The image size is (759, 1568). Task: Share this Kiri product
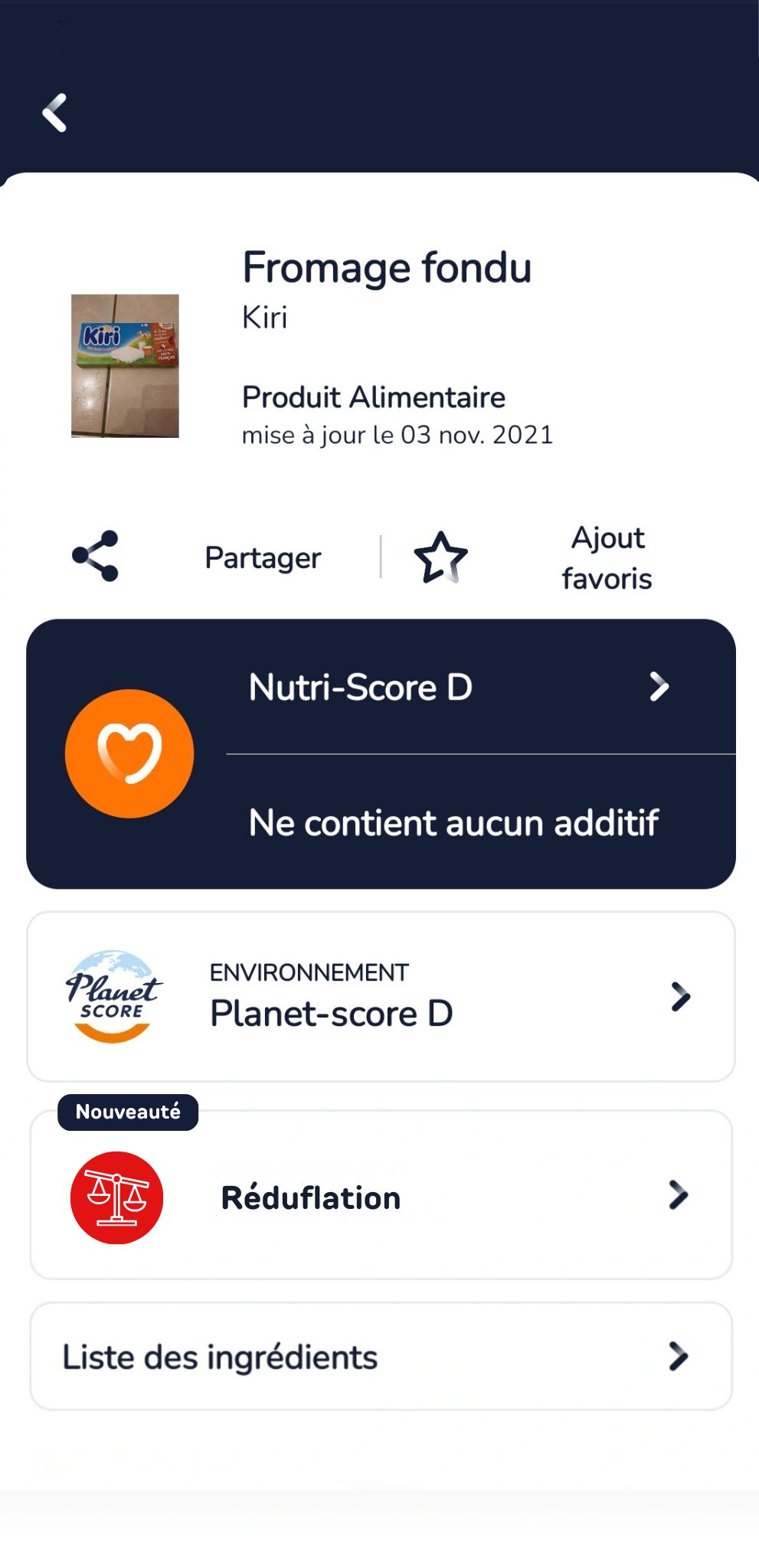click(198, 557)
